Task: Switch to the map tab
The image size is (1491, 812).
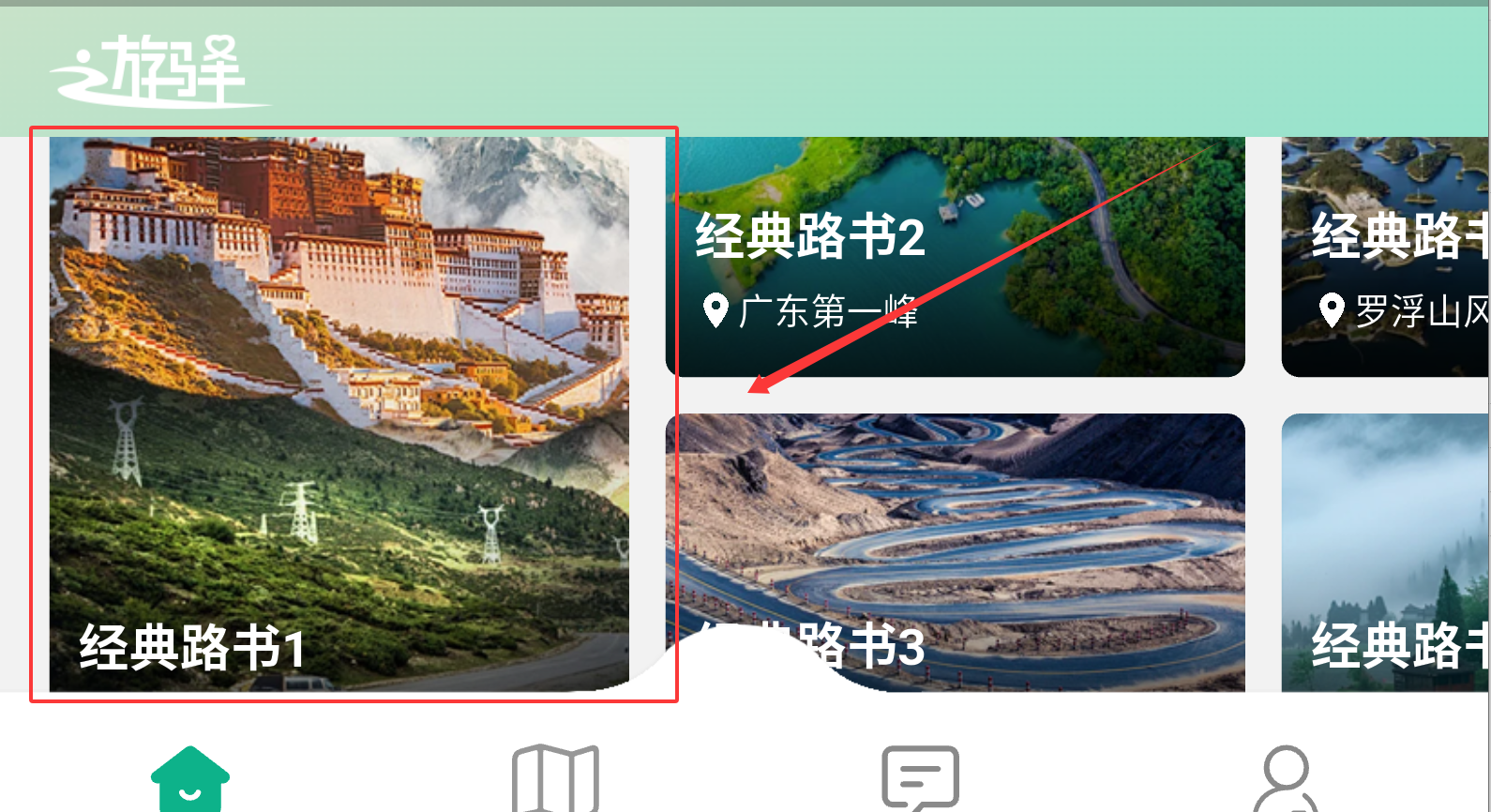Action: click(x=555, y=779)
